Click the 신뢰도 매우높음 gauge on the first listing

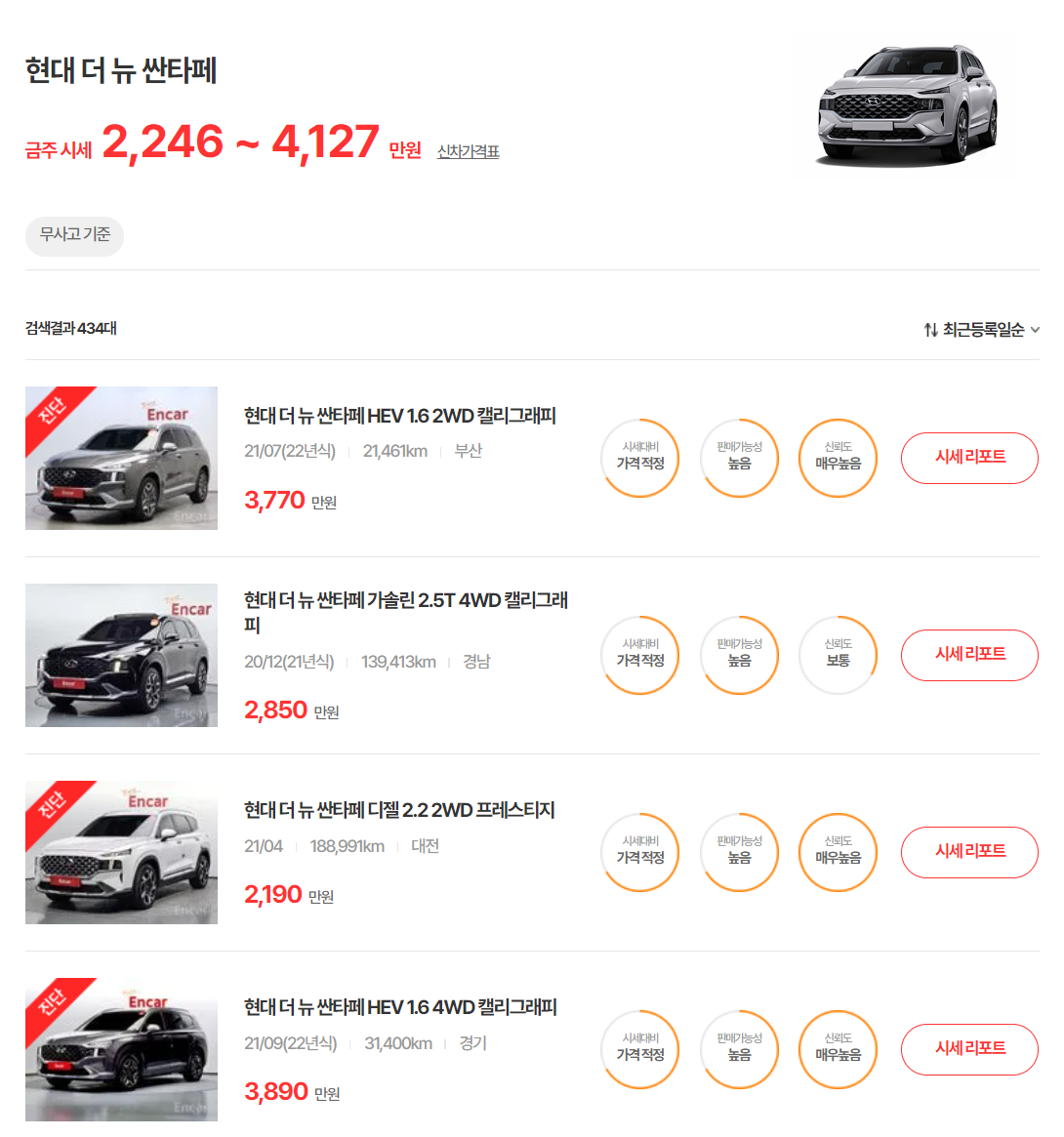[x=838, y=458]
